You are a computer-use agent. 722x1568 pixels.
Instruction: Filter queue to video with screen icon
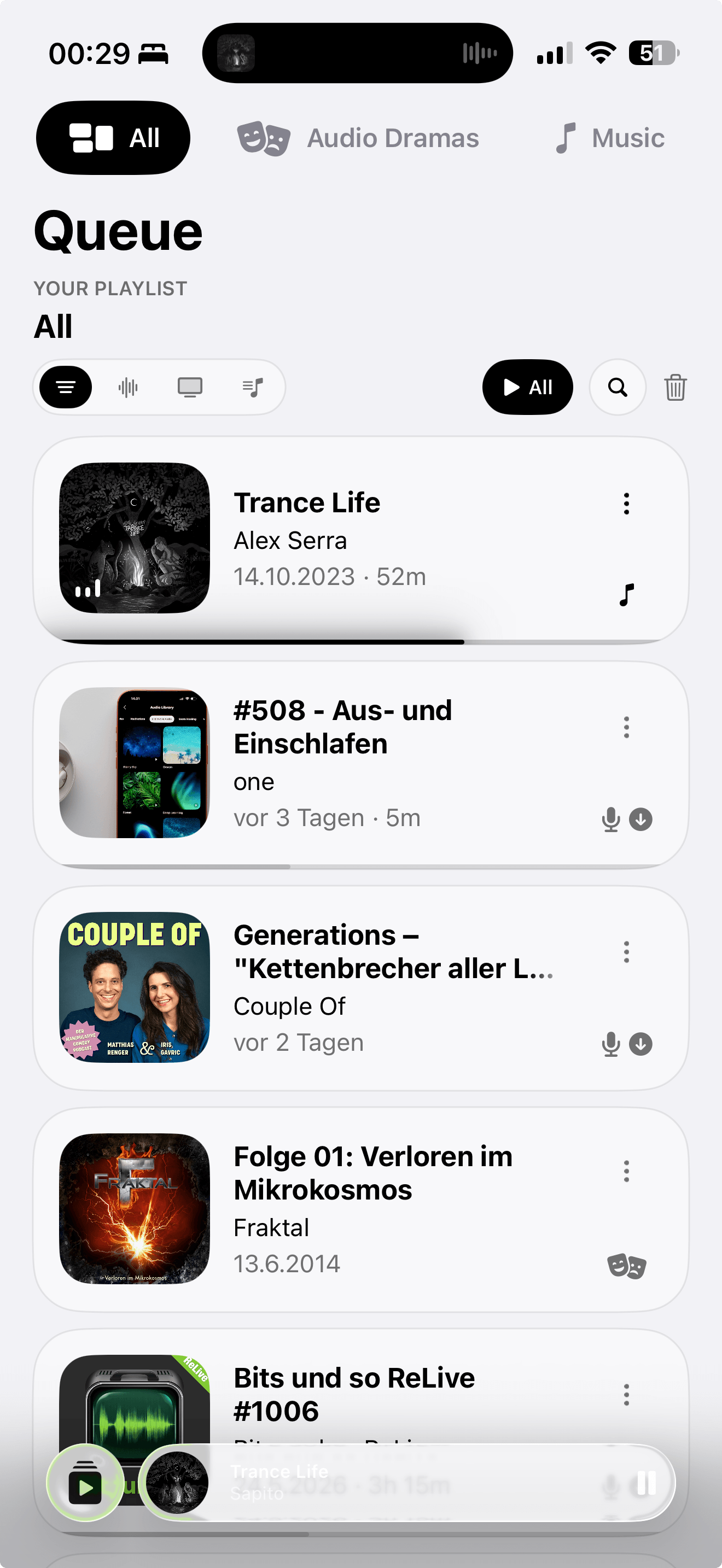coord(190,387)
